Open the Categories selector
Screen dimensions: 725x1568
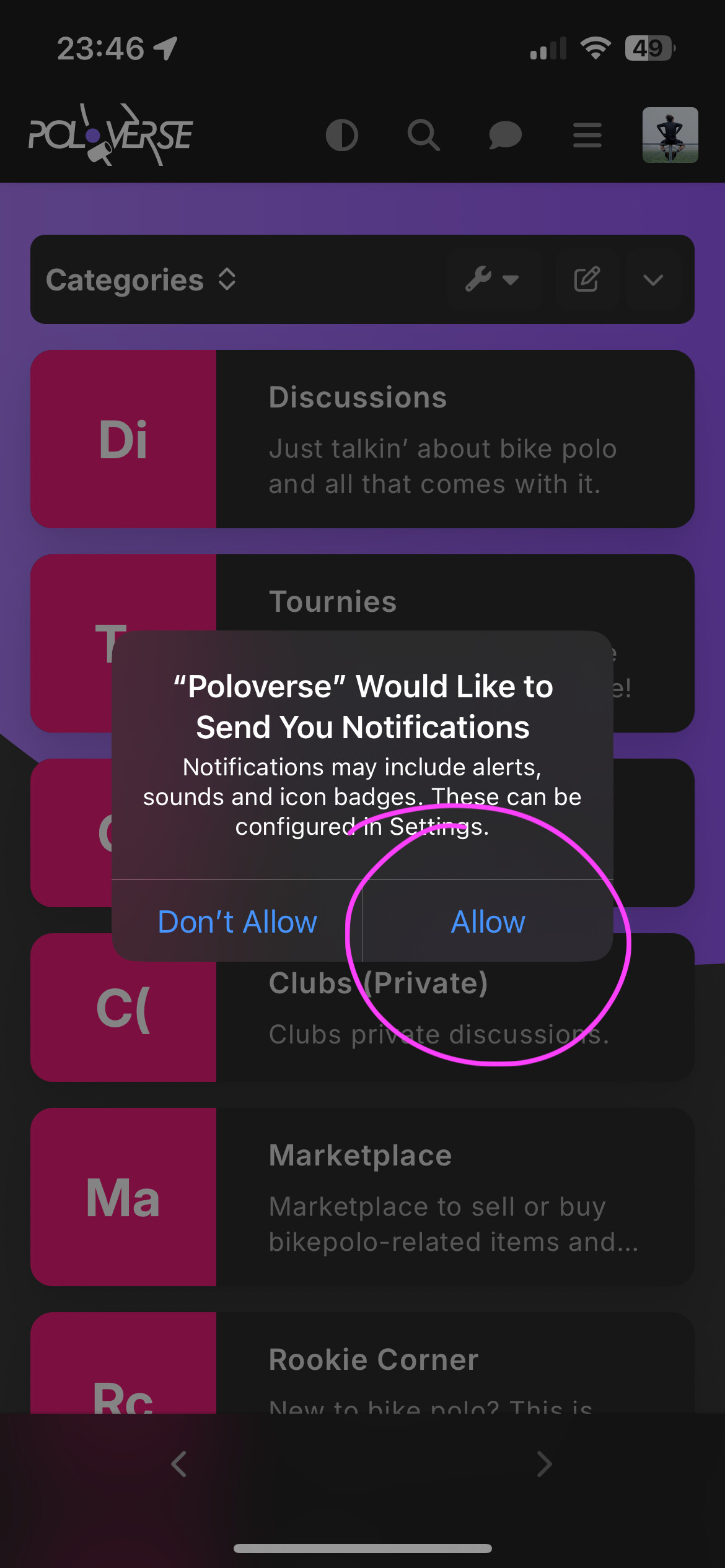[141, 279]
